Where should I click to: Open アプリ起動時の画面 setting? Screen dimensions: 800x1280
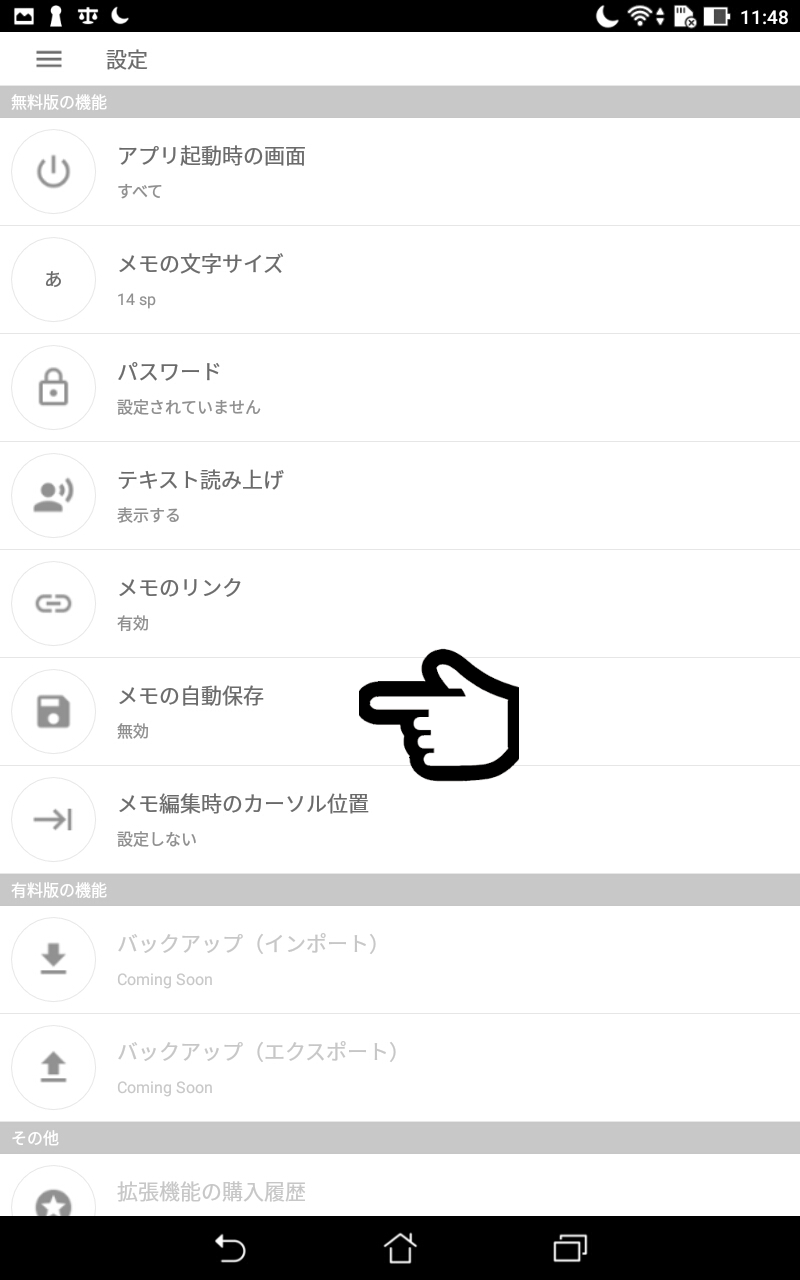pyautogui.click(x=400, y=172)
